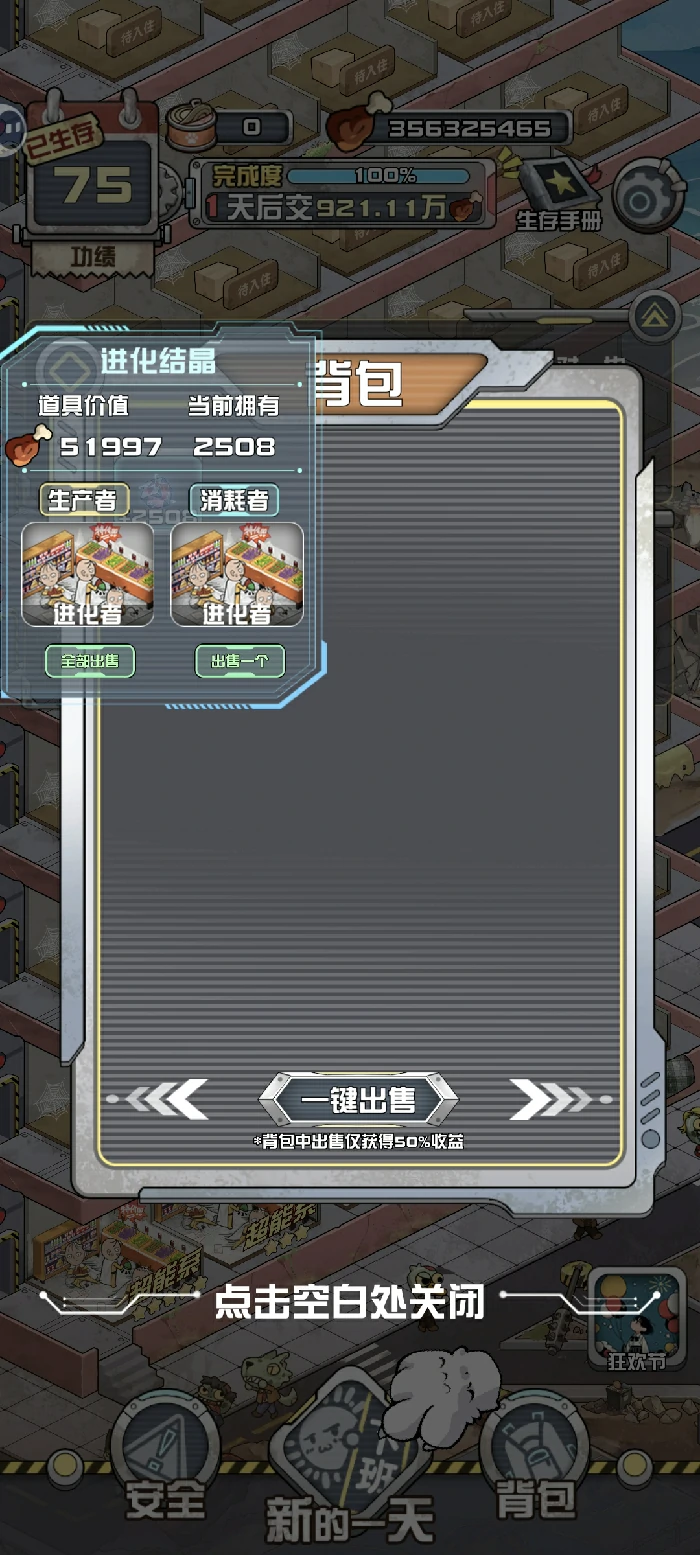Tap the 一键出售 one-click sell button
This screenshot has width=700, height=1555.
(x=359, y=1100)
